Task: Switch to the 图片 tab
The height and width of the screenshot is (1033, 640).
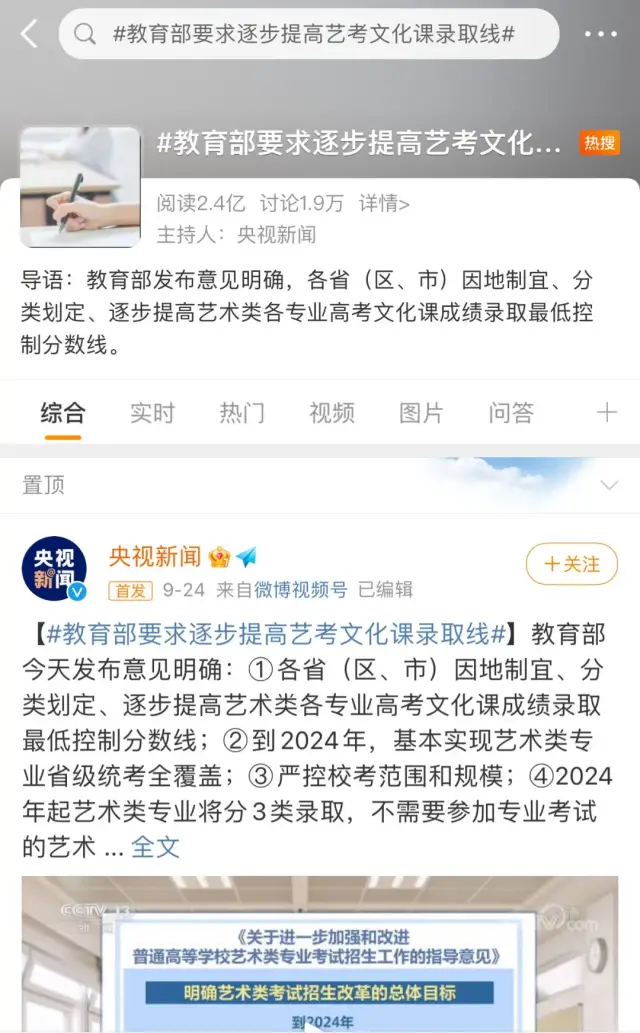Action: click(421, 413)
